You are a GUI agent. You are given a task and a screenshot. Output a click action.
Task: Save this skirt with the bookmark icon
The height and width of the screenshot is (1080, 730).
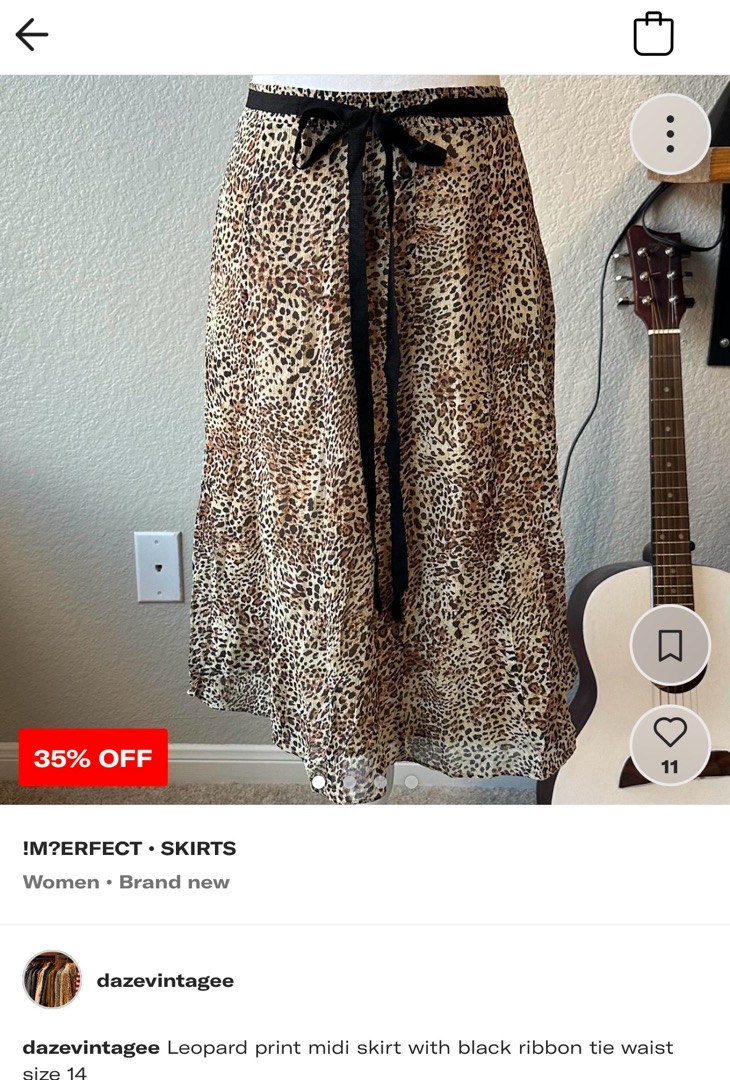(670, 645)
